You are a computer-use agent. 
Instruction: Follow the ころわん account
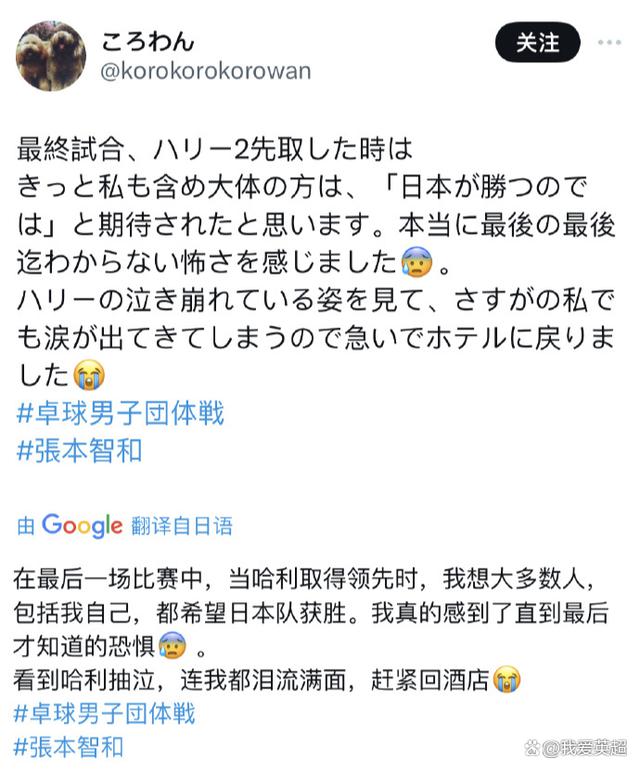(538, 43)
